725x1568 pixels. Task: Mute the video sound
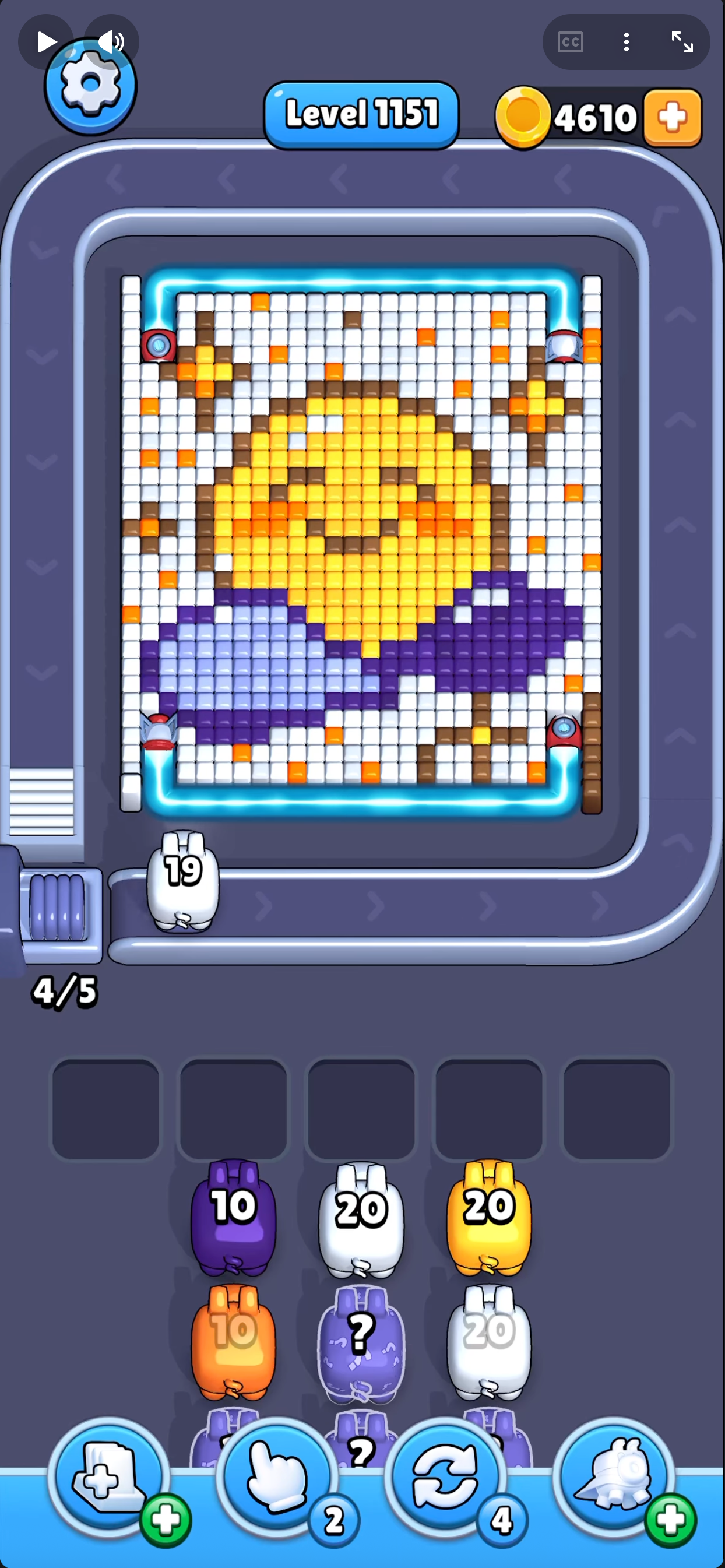click(111, 42)
